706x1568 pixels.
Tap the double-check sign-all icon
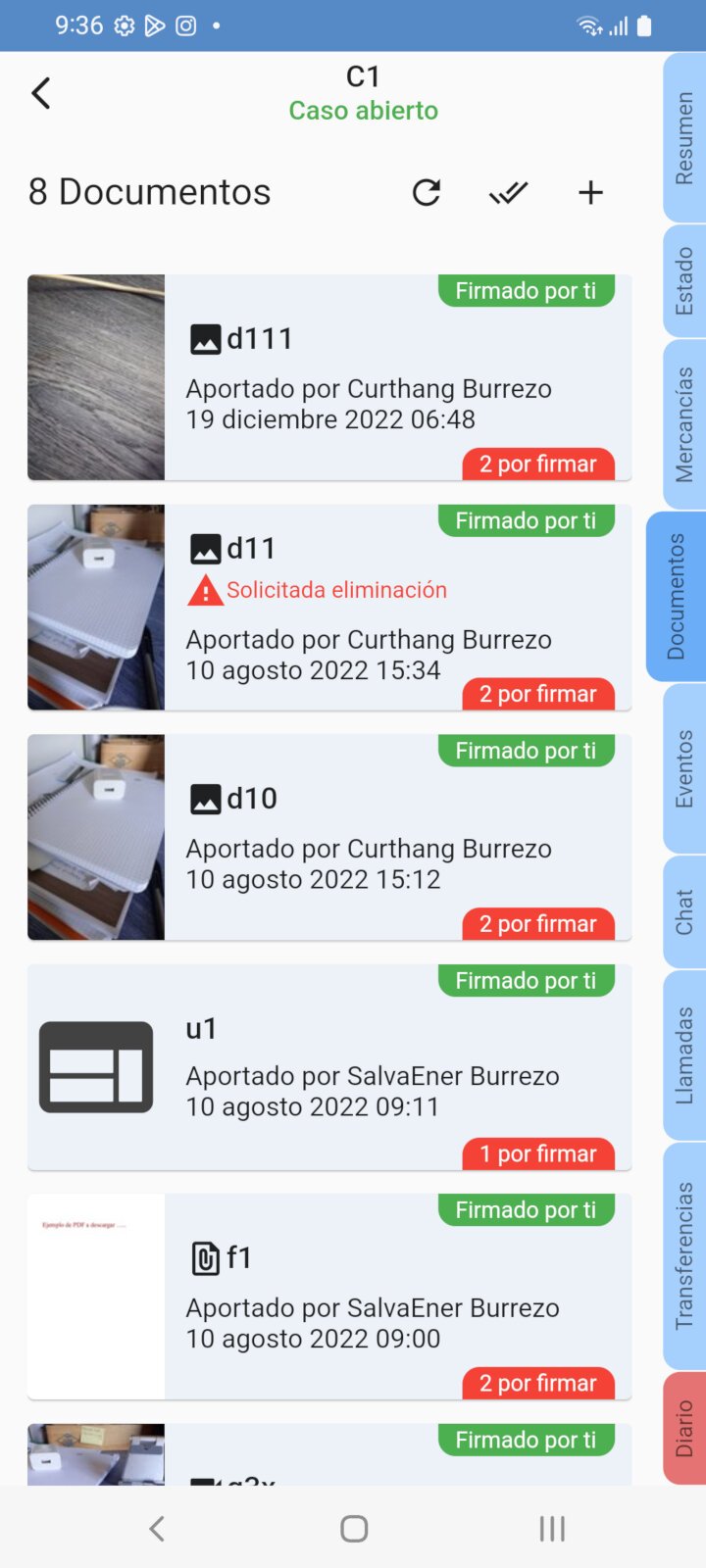(508, 192)
